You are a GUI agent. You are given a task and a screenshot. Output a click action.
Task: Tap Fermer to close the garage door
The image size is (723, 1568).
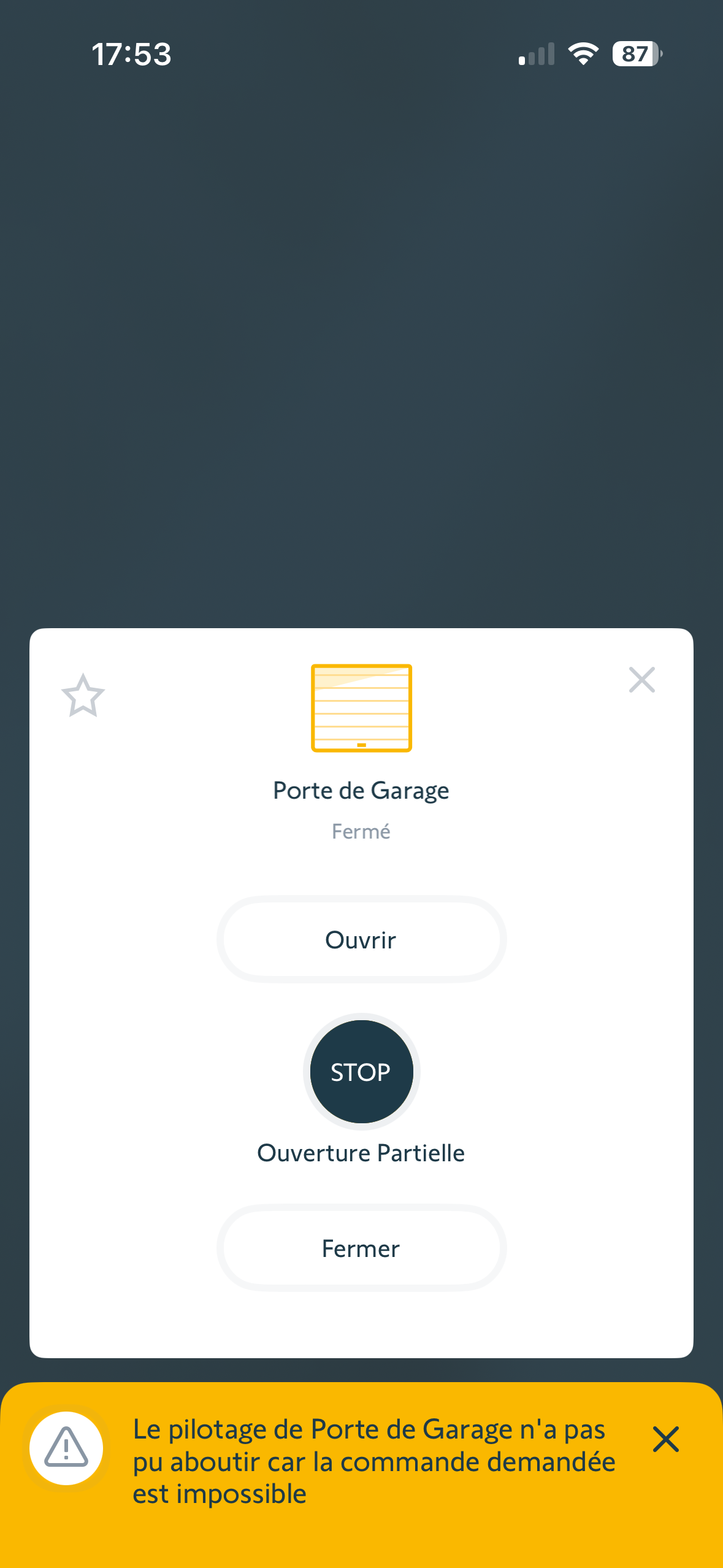click(361, 1248)
